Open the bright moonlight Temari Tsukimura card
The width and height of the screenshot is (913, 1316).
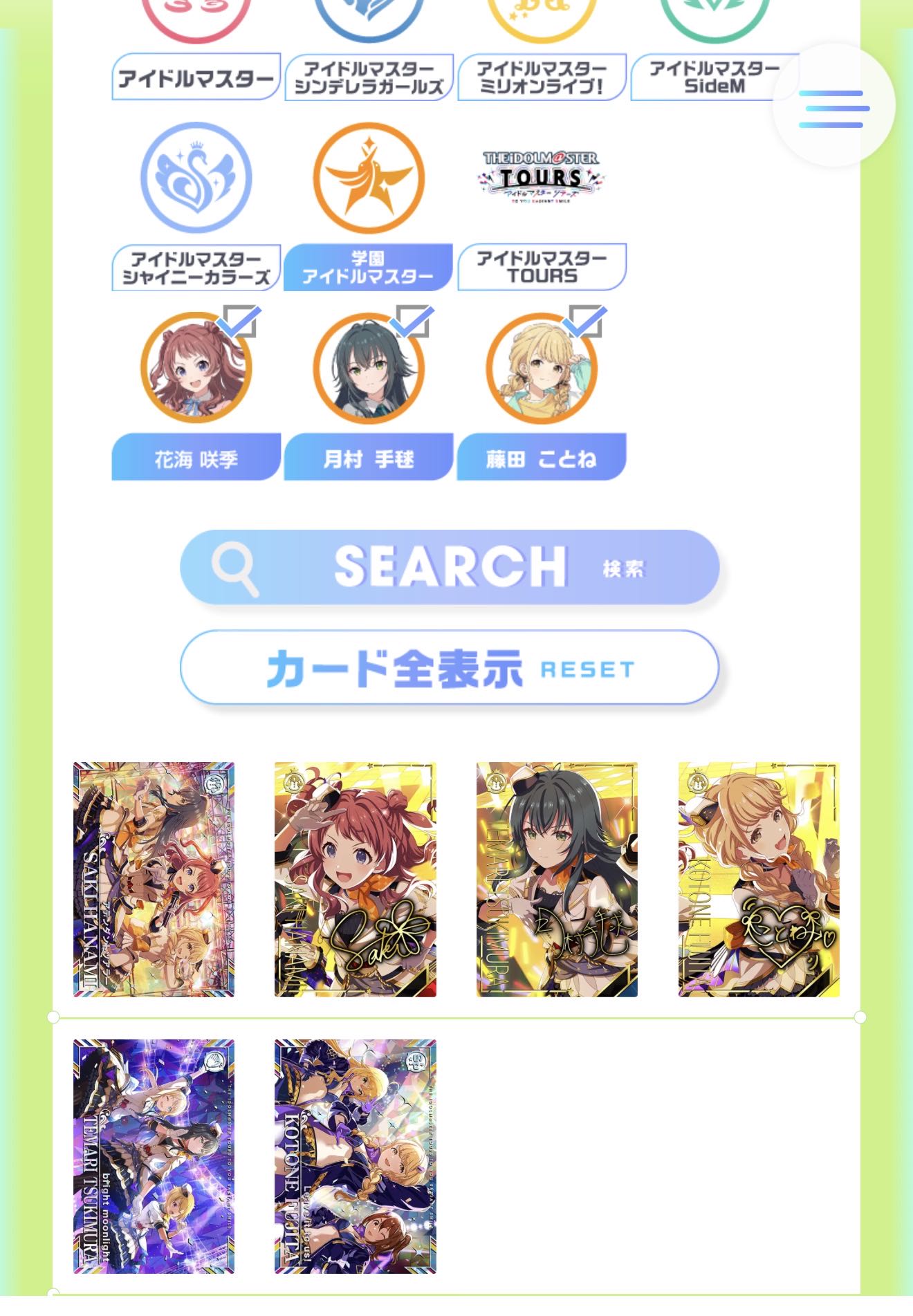pos(154,1156)
